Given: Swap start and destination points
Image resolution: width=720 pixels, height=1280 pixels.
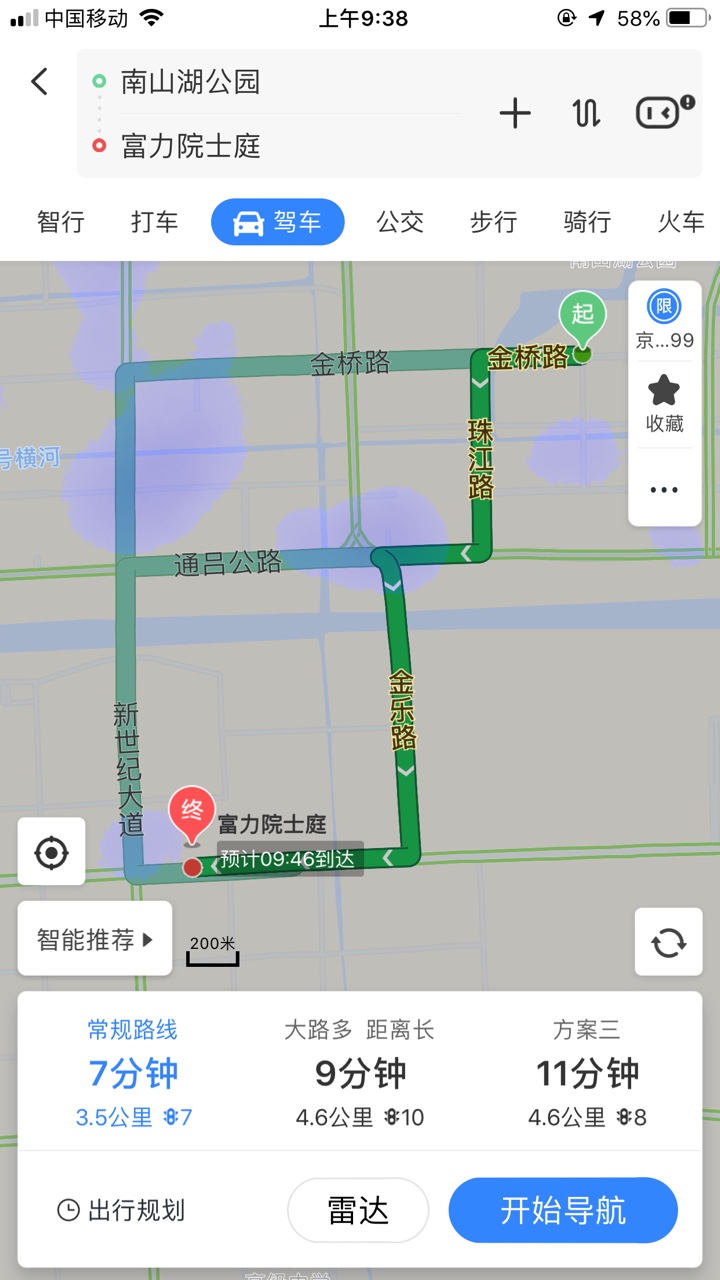Looking at the screenshot, I should click(x=587, y=113).
